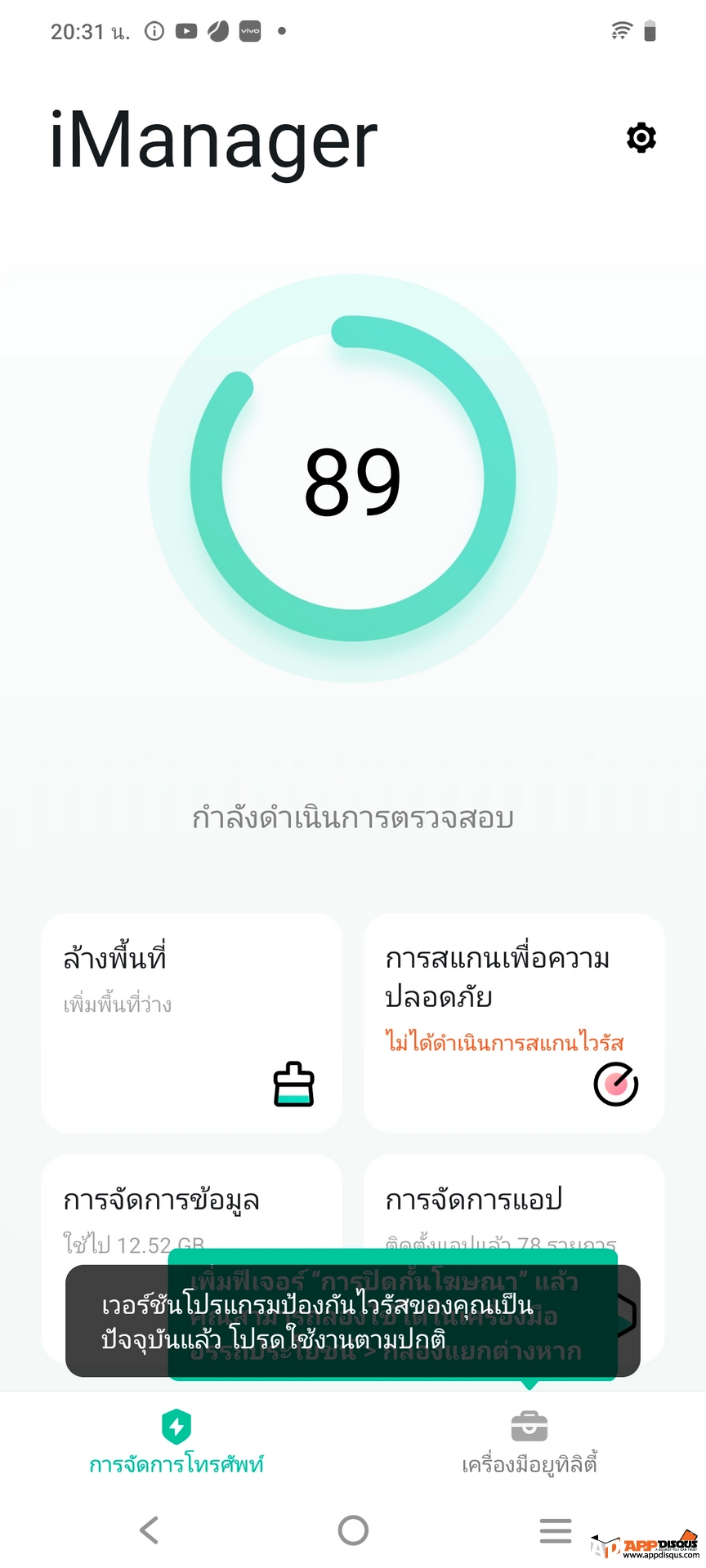Tap the 89 score circle

coord(353,480)
